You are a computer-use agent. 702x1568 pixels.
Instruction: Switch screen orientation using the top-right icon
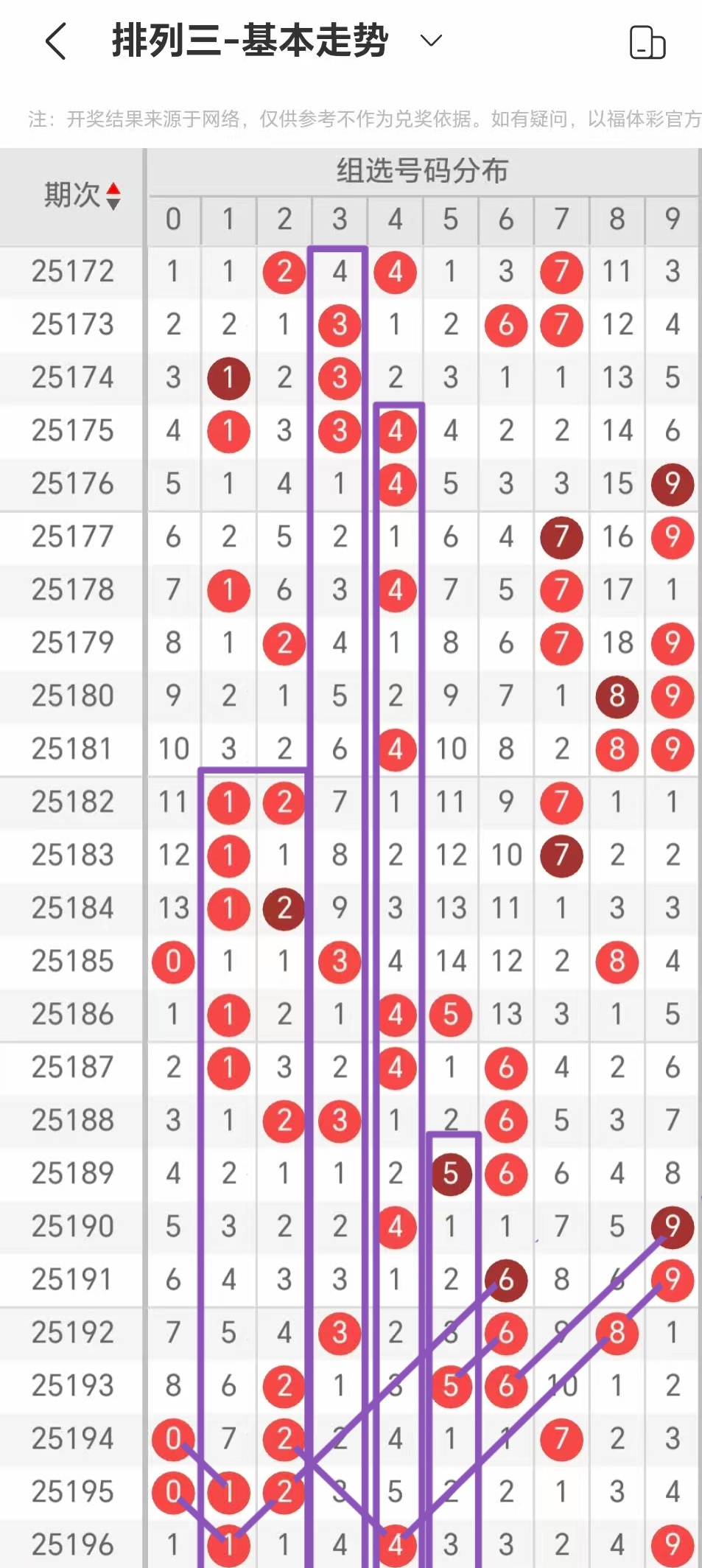click(x=647, y=42)
